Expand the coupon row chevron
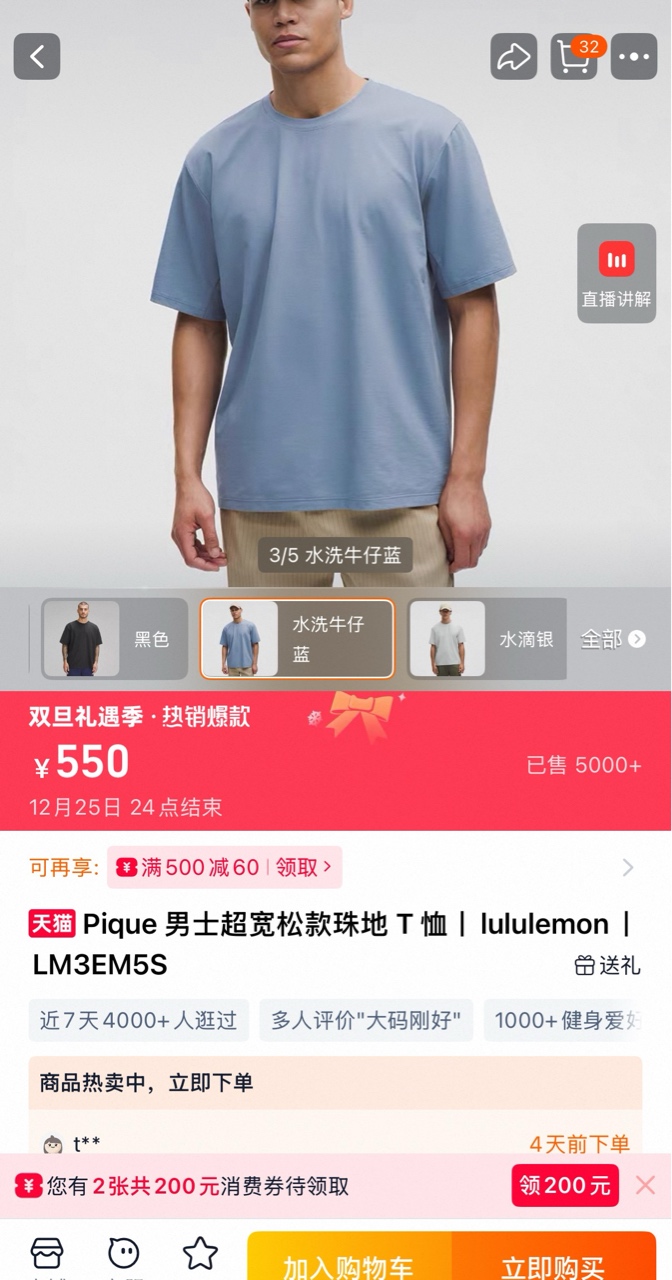The image size is (672, 1280). click(628, 867)
